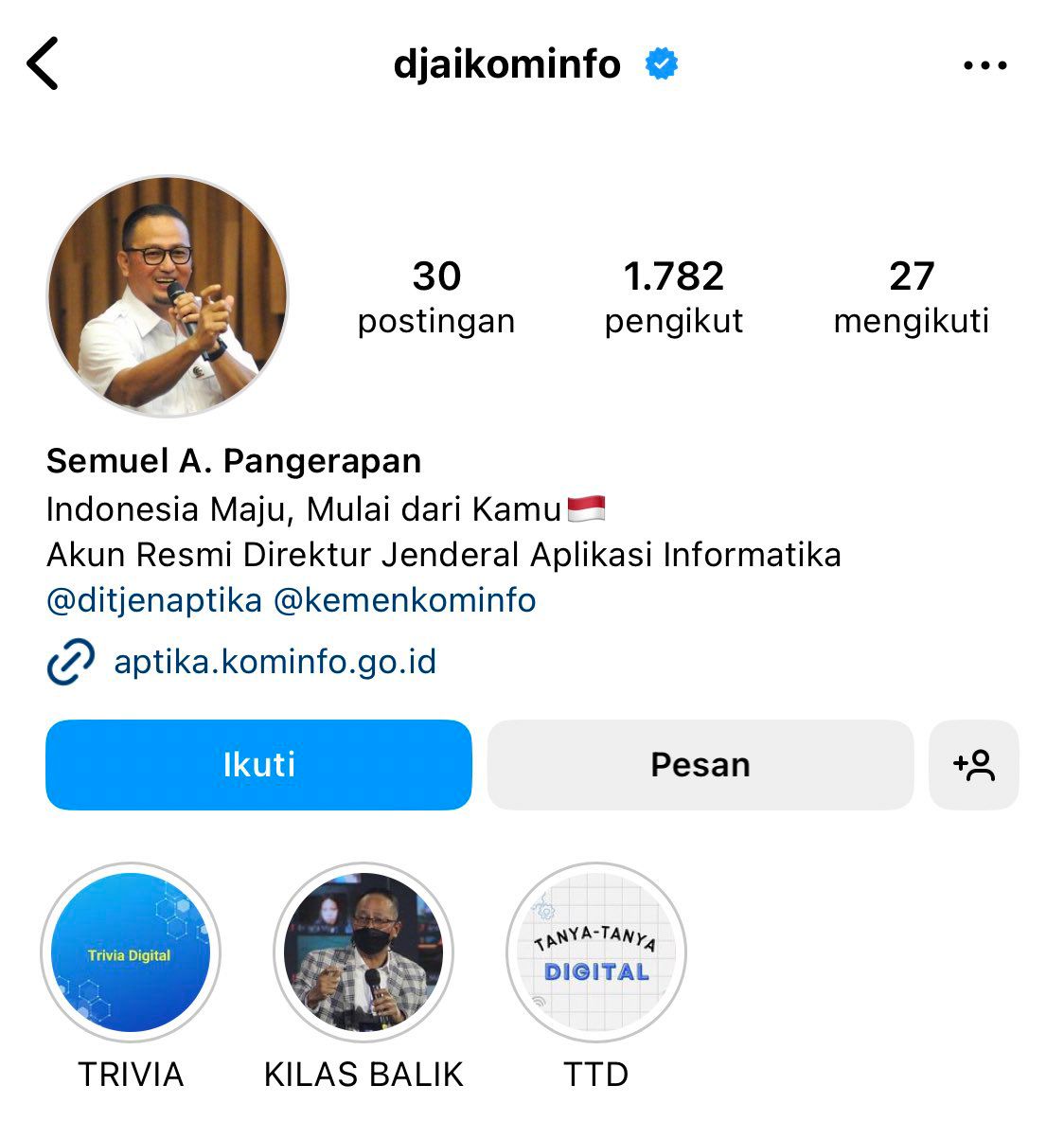Viewport: 1064px width, 1121px height.
Task: Open the KILAS BALIK highlight
Action: [x=364, y=952]
